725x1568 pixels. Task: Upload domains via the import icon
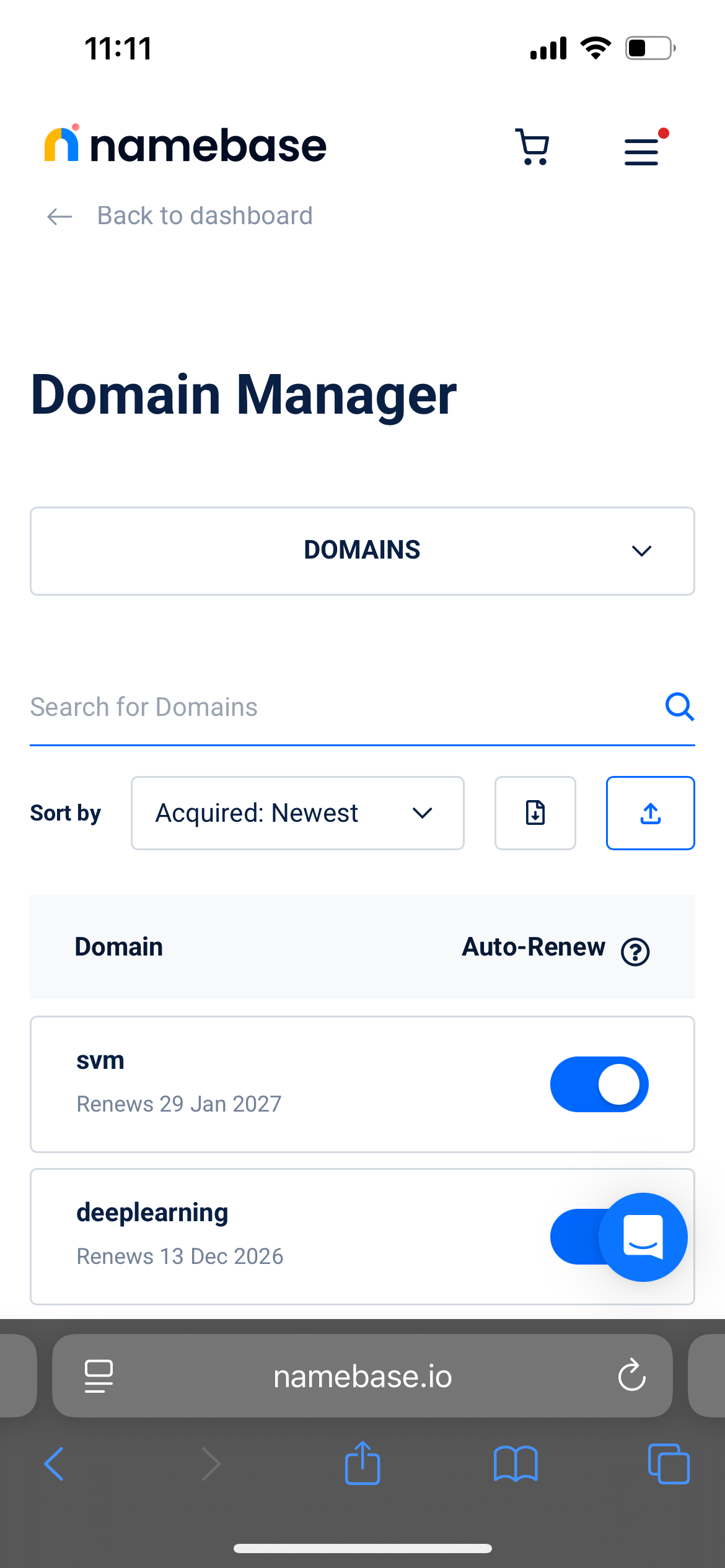coord(650,812)
